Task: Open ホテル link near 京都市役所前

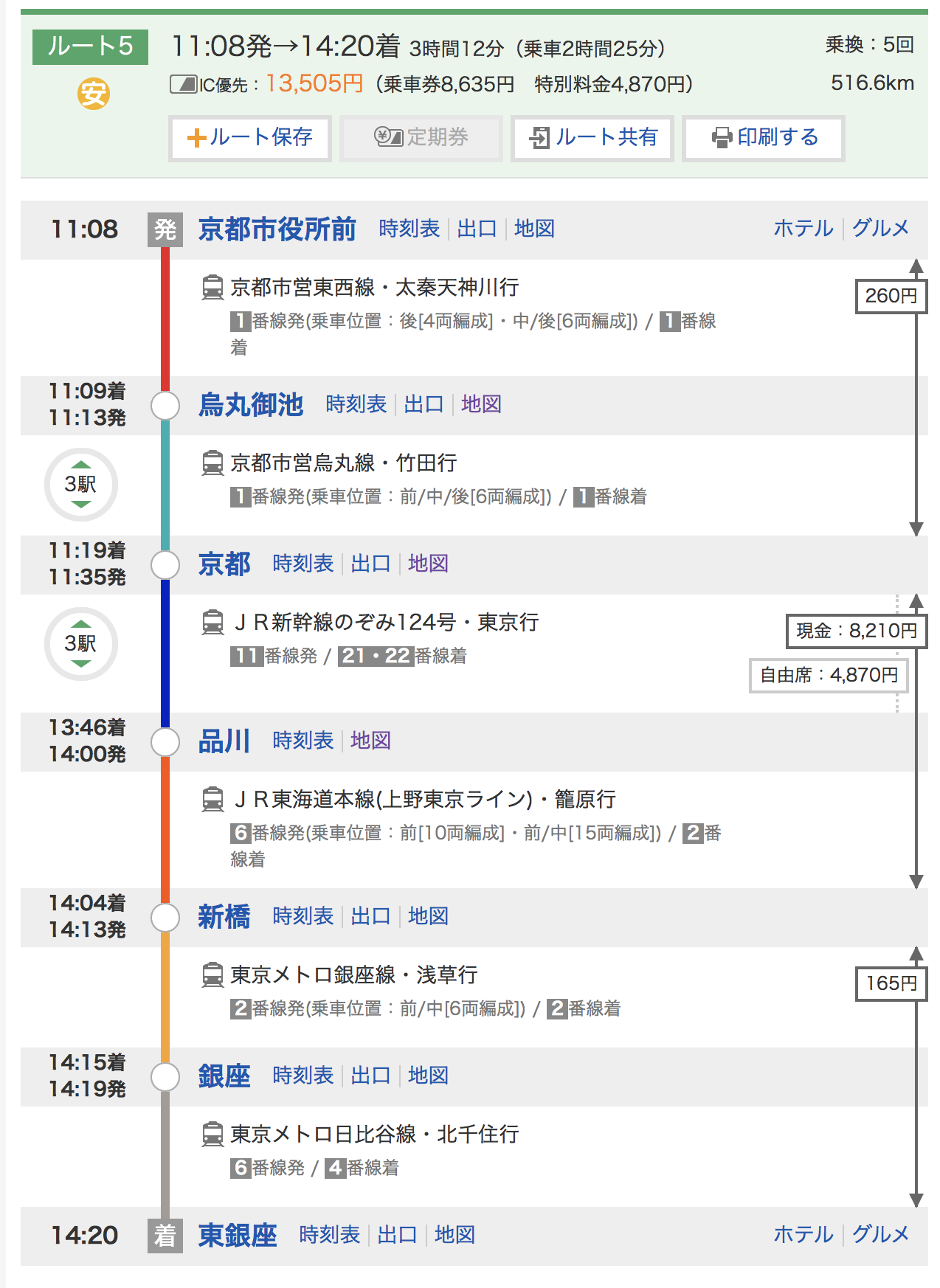Action: pyautogui.click(x=803, y=229)
